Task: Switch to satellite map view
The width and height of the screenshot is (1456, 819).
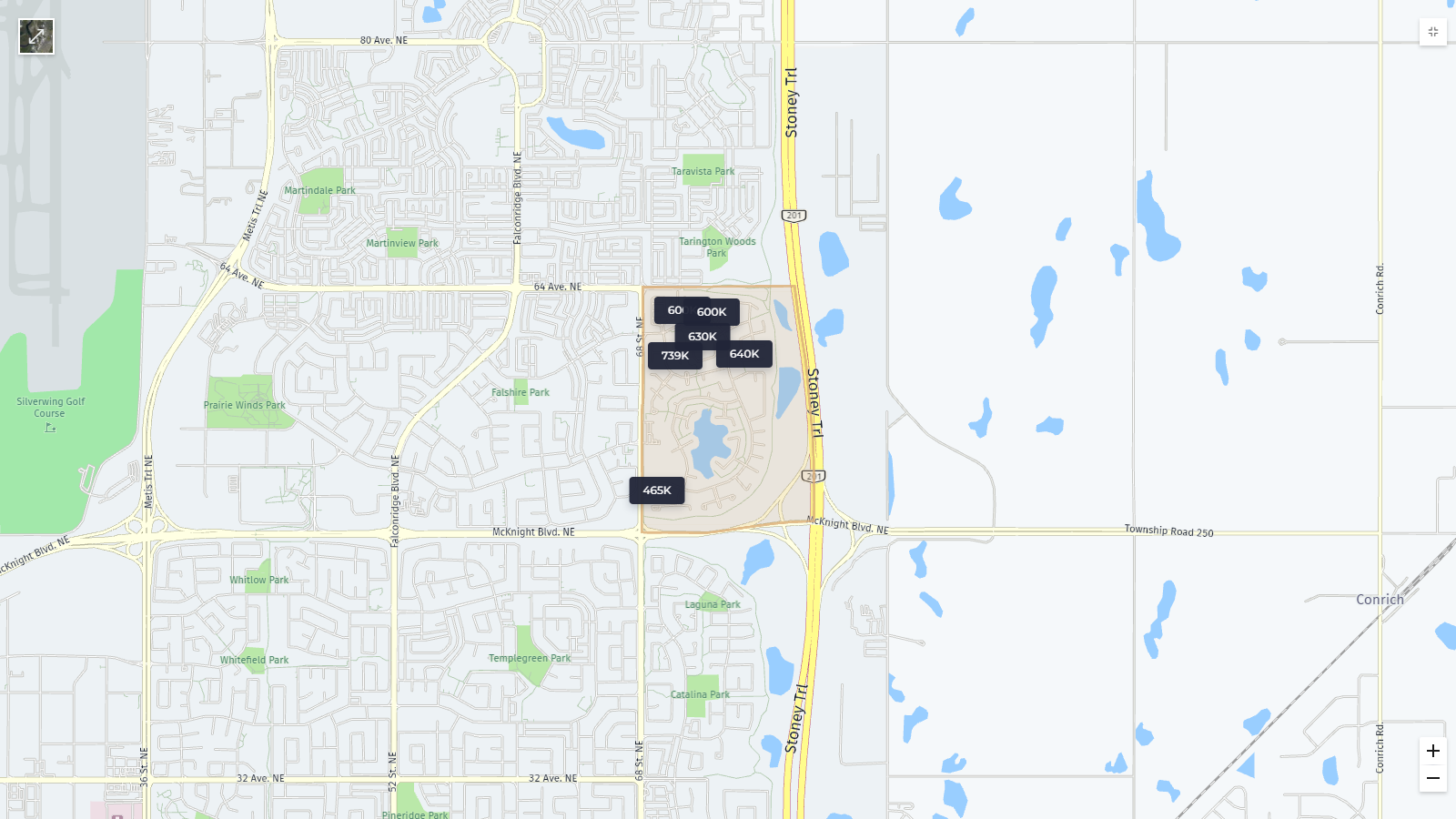Action: pyautogui.click(x=36, y=36)
